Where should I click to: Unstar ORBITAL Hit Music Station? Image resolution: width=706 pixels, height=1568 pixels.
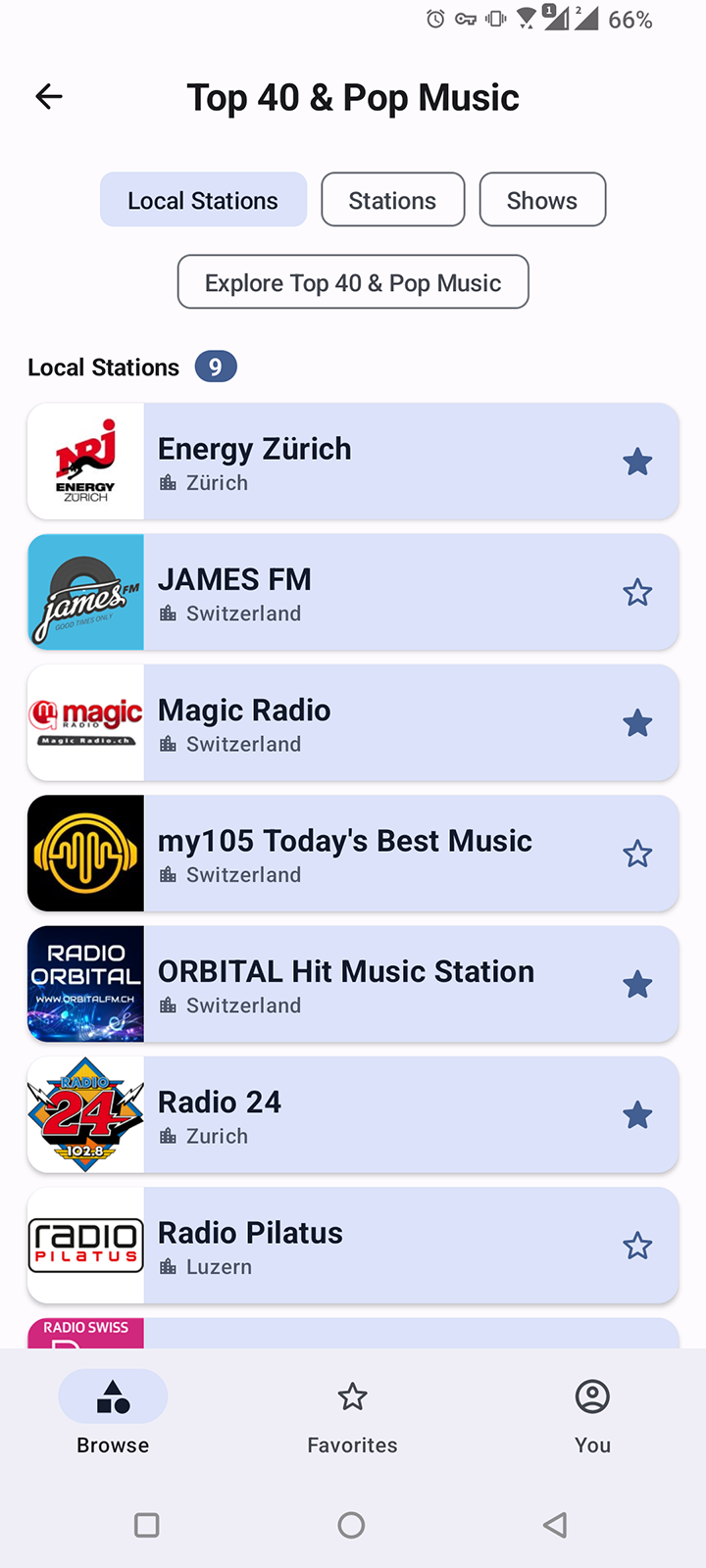[637, 985]
